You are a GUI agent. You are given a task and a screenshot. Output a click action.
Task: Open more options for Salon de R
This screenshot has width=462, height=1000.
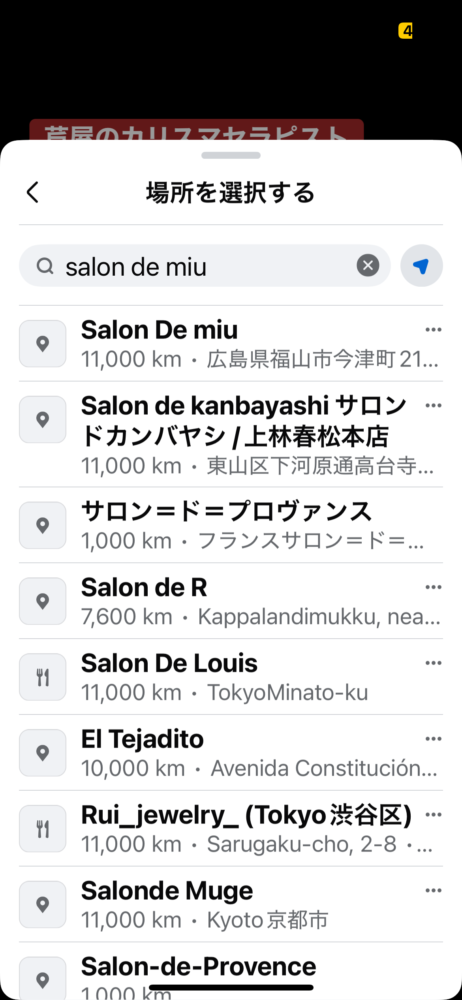pyautogui.click(x=433, y=587)
